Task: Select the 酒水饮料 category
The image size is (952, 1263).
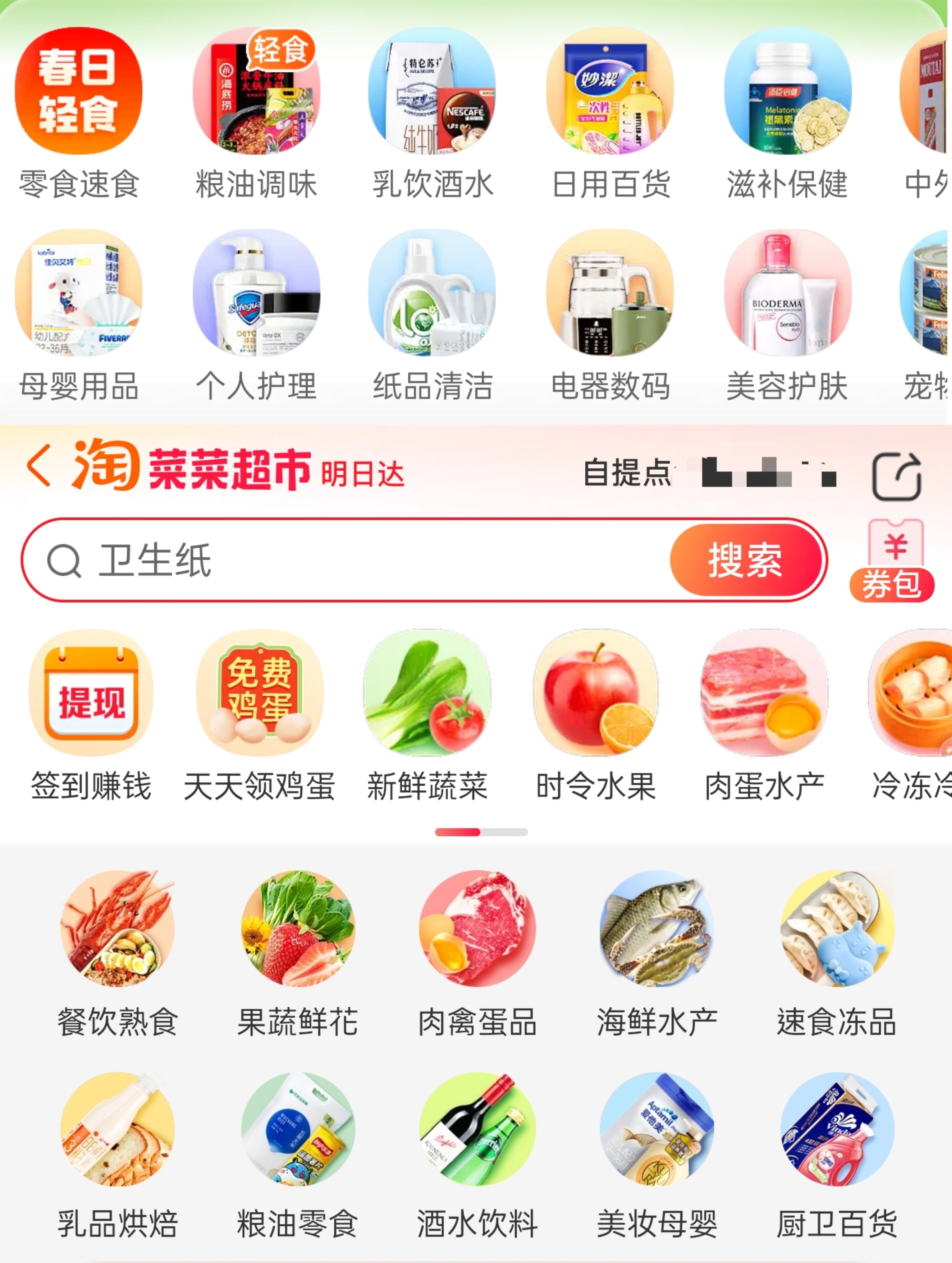Action: coord(477,1155)
